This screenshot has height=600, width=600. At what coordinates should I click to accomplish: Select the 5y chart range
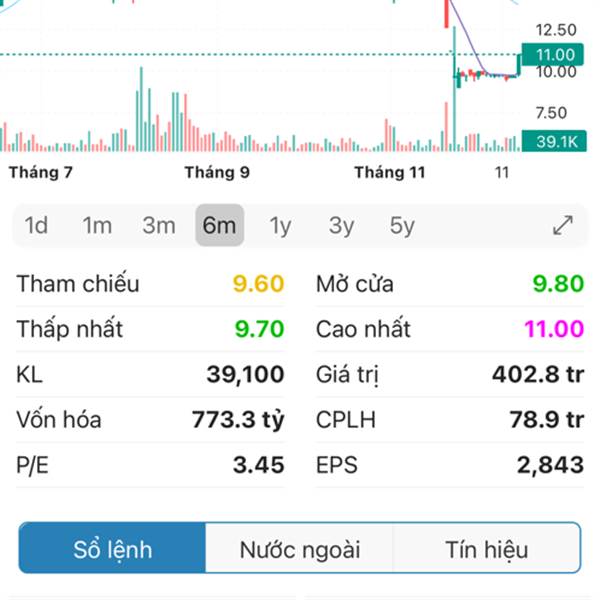[402, 226]
